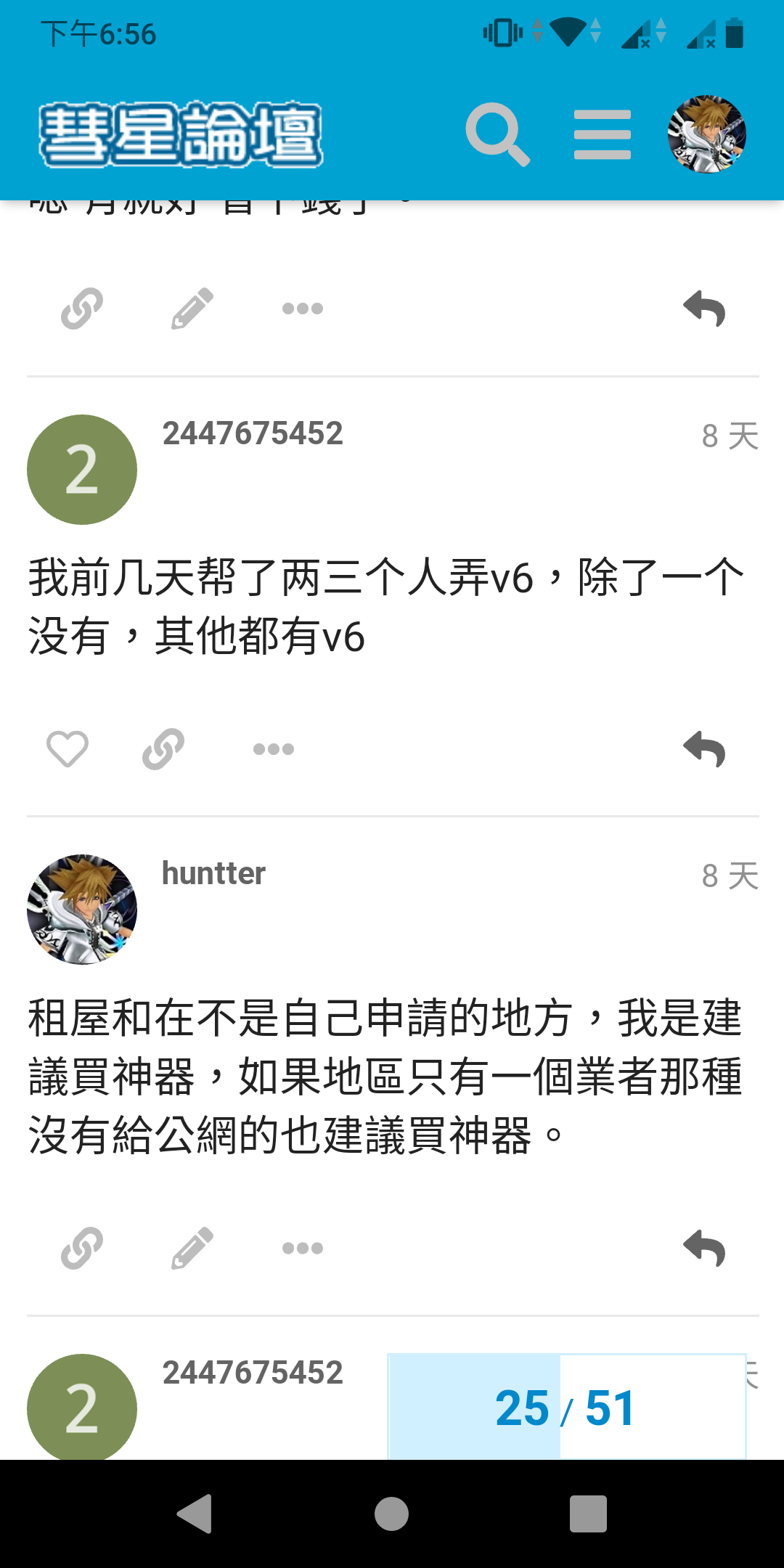
Task: Copy link to huntter's 租屋 post
Action: pyautogui.click(x=82, y=1248)
